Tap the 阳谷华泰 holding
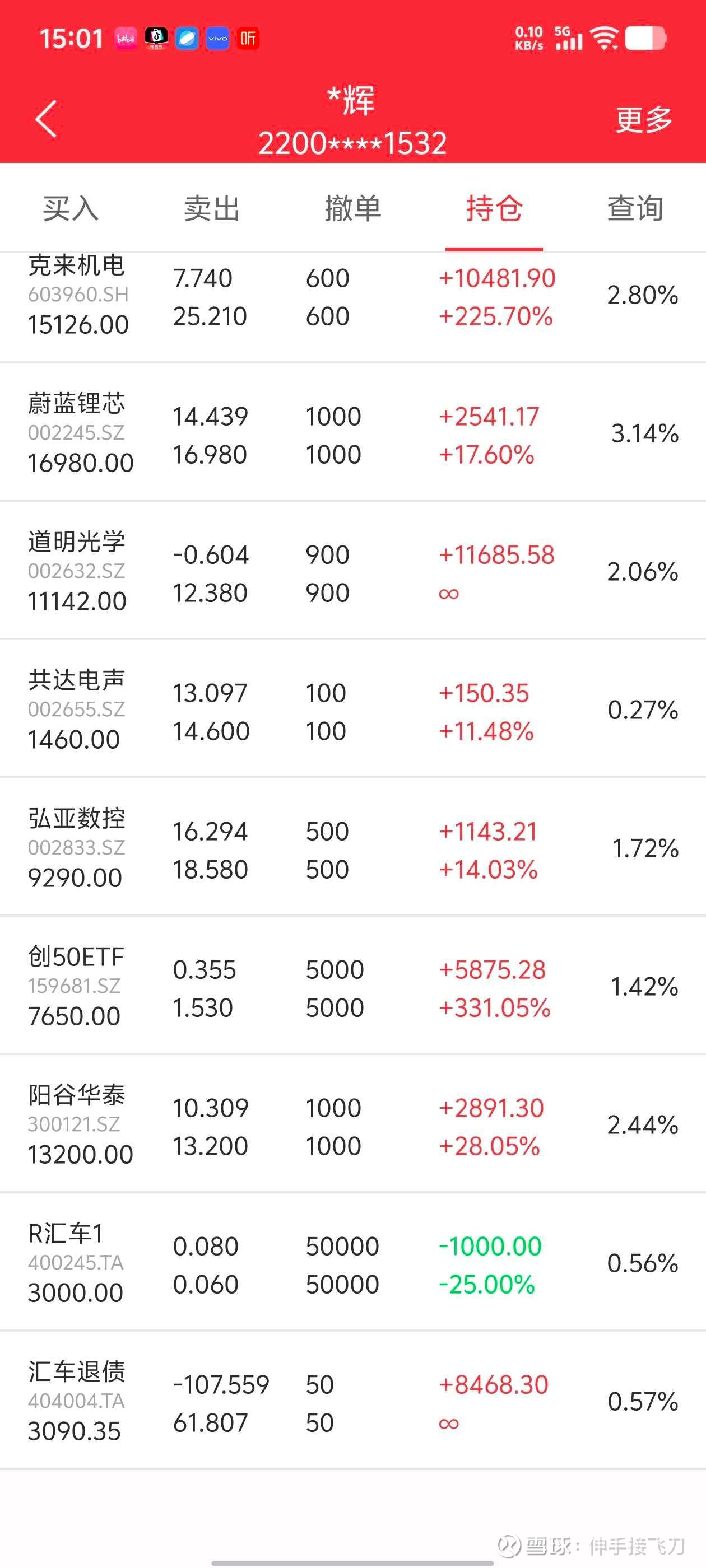The width and height of the screenshot is (706, 1568). click(x=352, y=1124)
